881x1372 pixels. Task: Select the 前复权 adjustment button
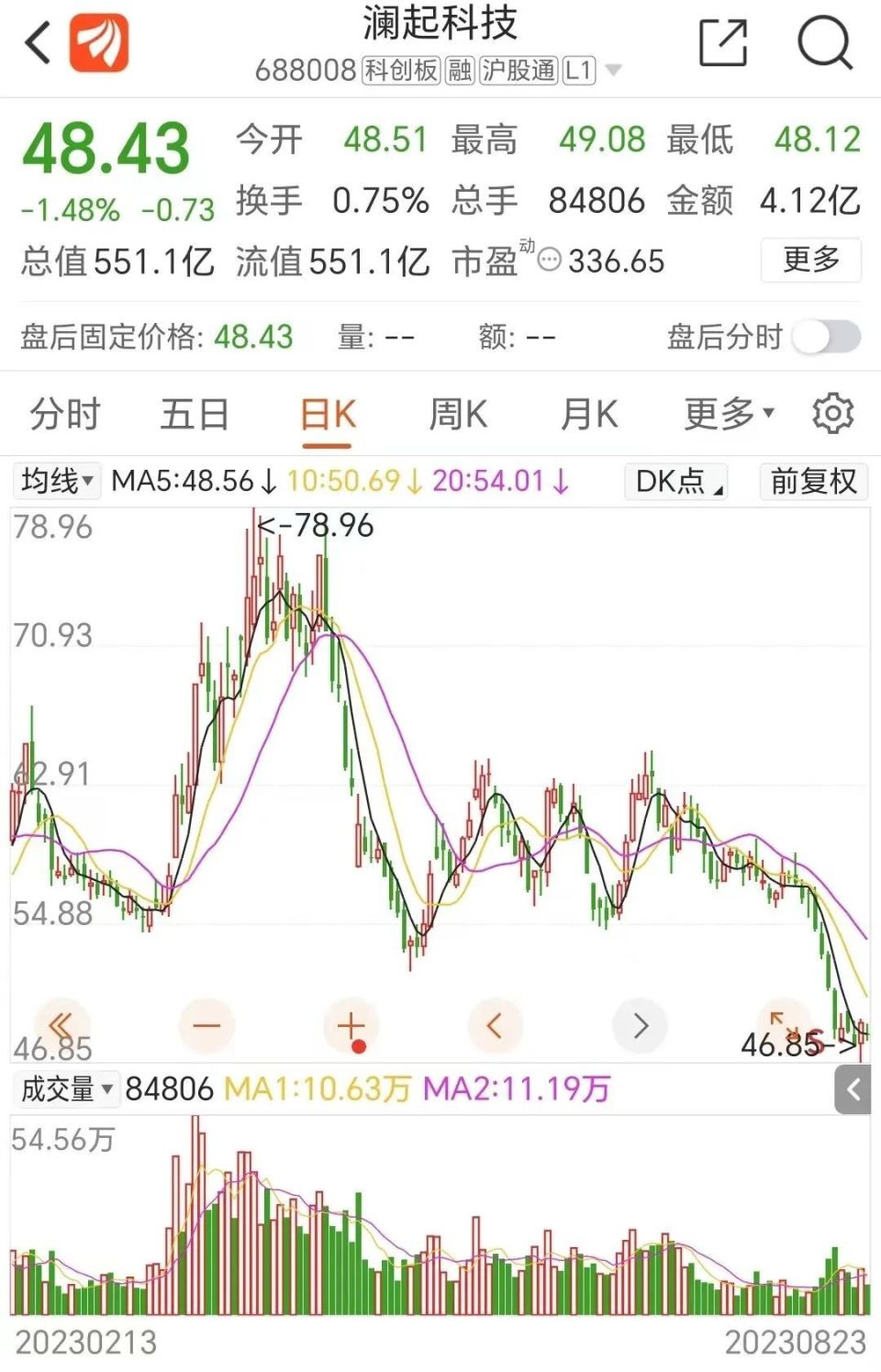point(811,480)
